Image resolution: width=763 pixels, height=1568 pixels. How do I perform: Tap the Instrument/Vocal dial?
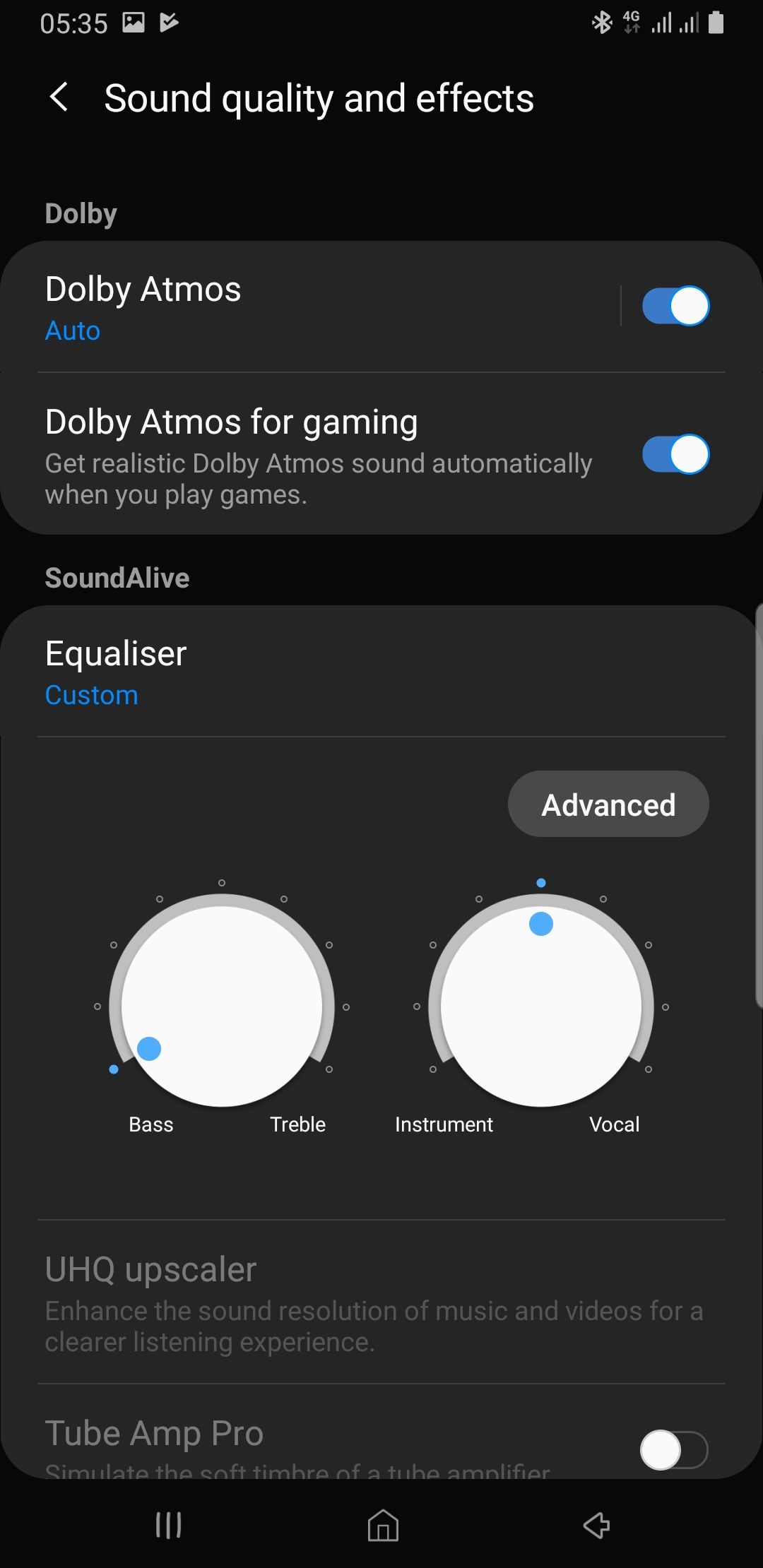[541, 1006]
